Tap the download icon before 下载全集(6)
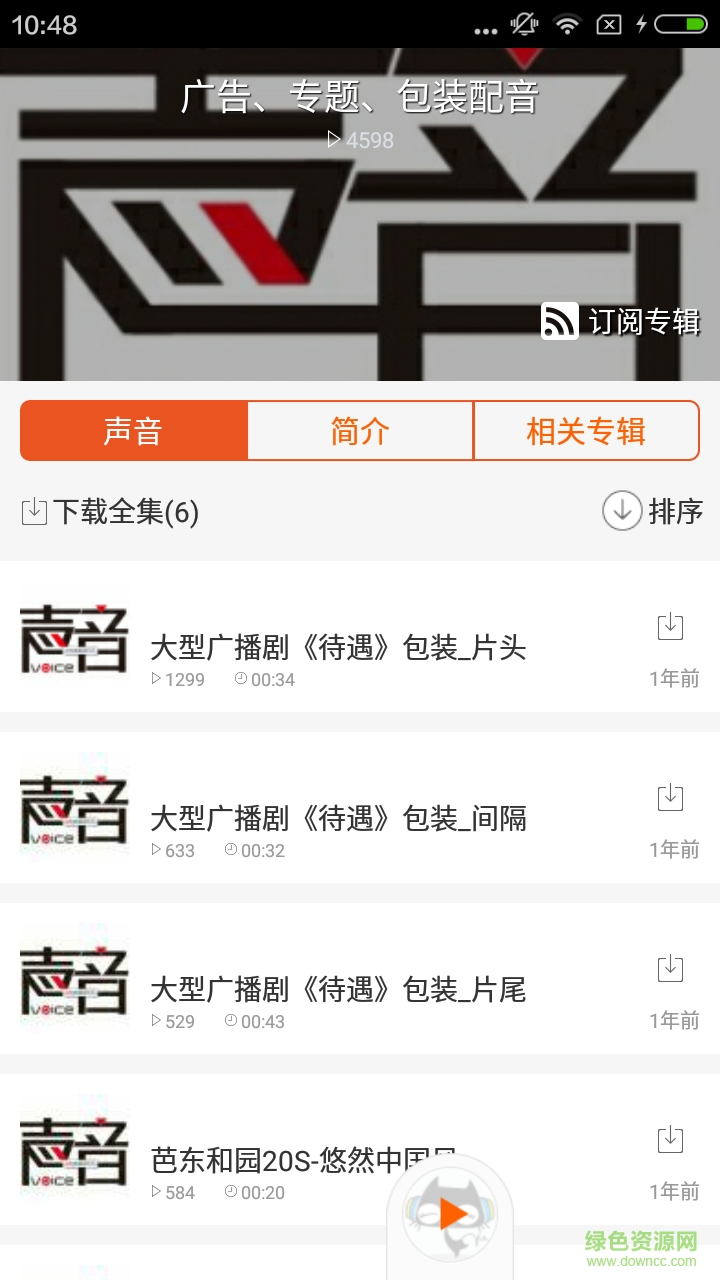This screenshot has height=1280, width=720. (35, 511)
